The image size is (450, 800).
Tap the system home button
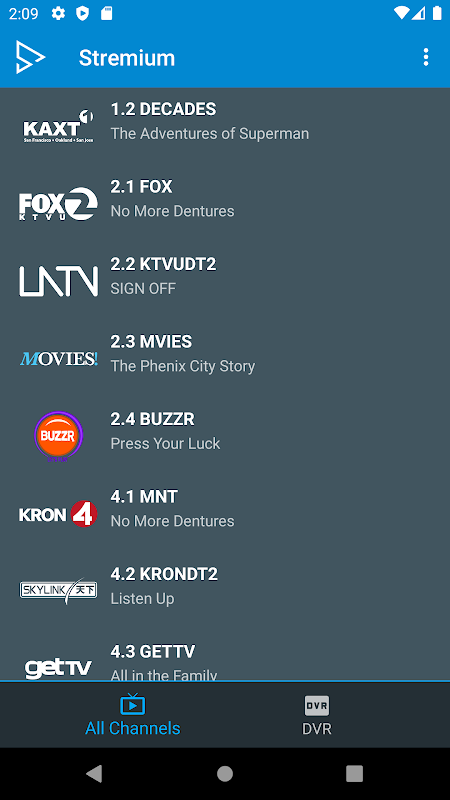pos(225,773)
